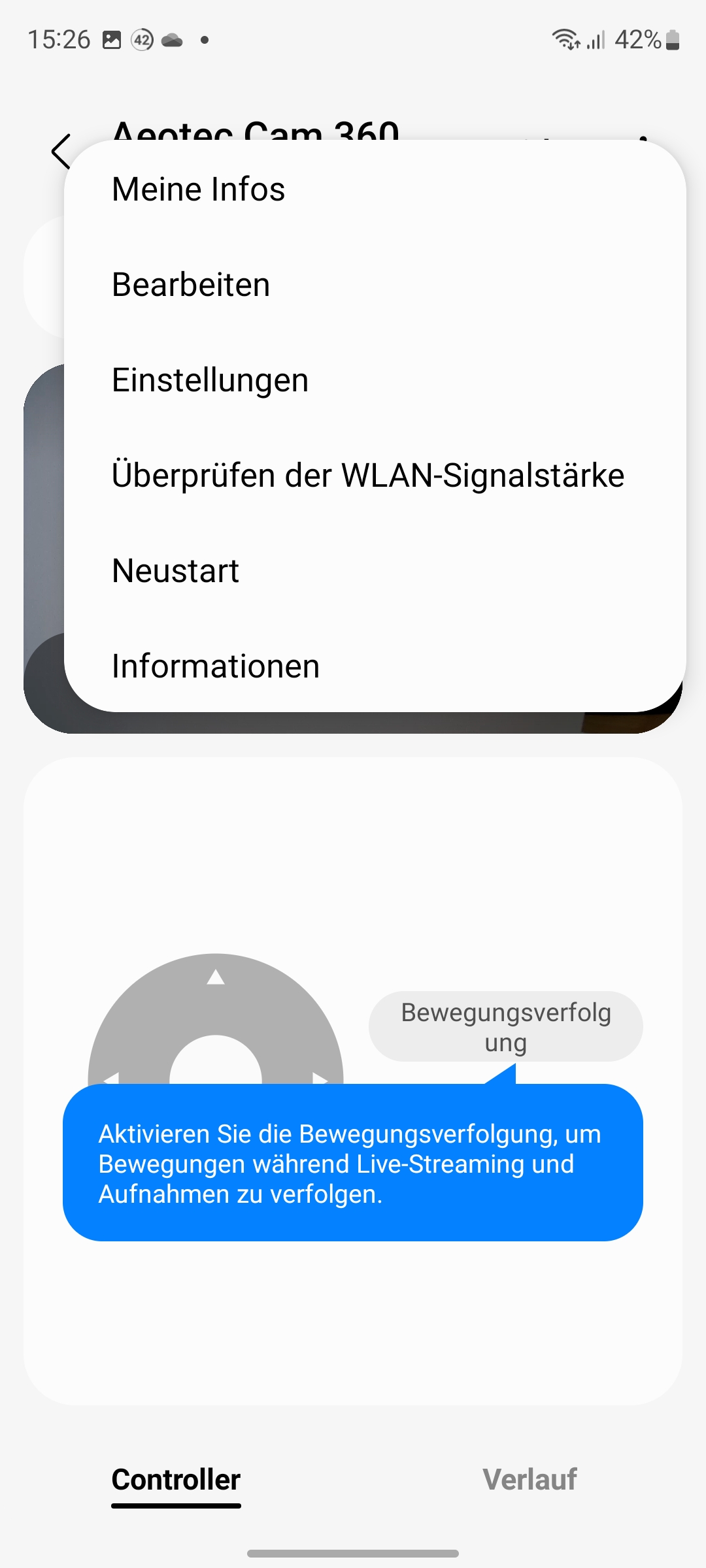Open Einstellungen for the camera

pyautogui.click(x=210, y=380)
